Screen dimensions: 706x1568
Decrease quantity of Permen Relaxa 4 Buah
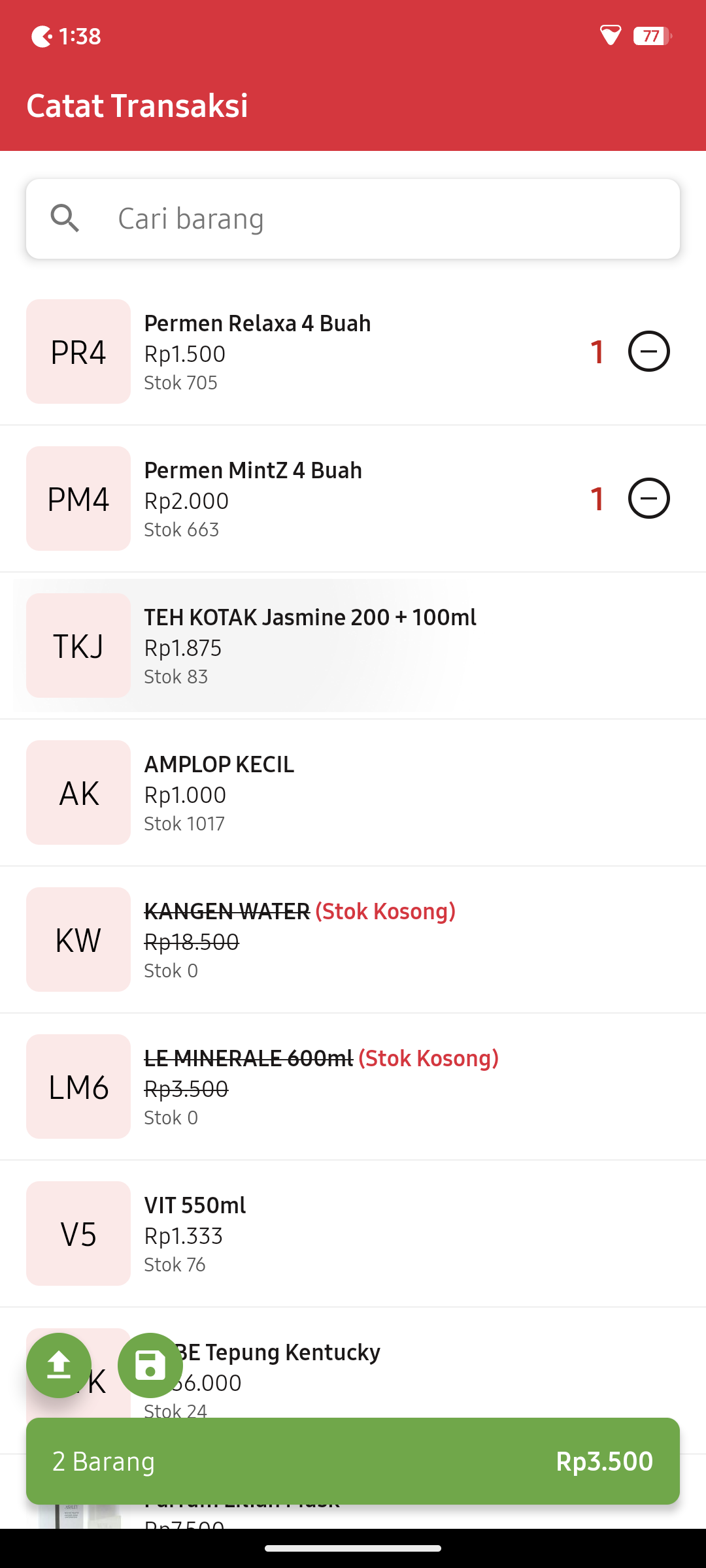[x=648, y=351]
